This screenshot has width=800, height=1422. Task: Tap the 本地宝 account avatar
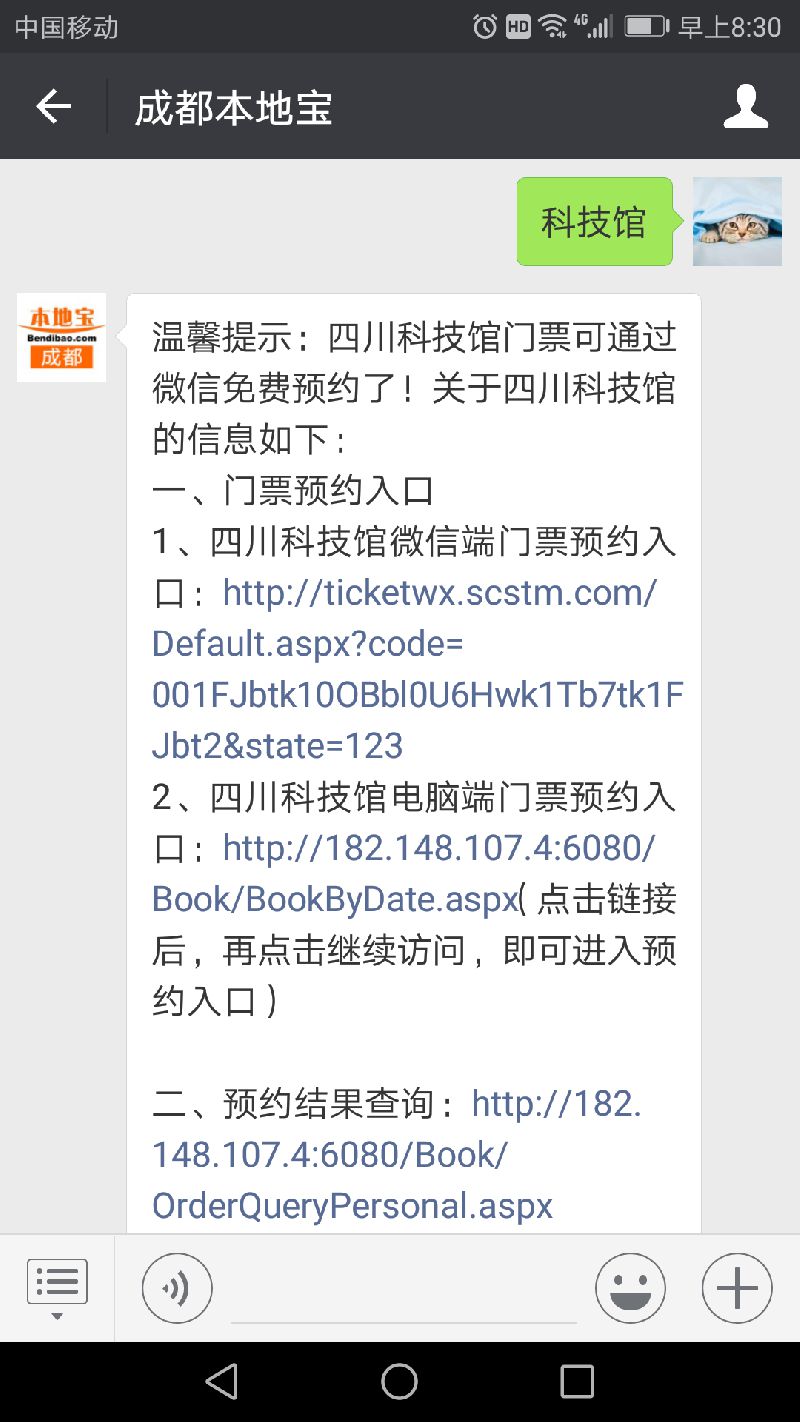point(61,337)
